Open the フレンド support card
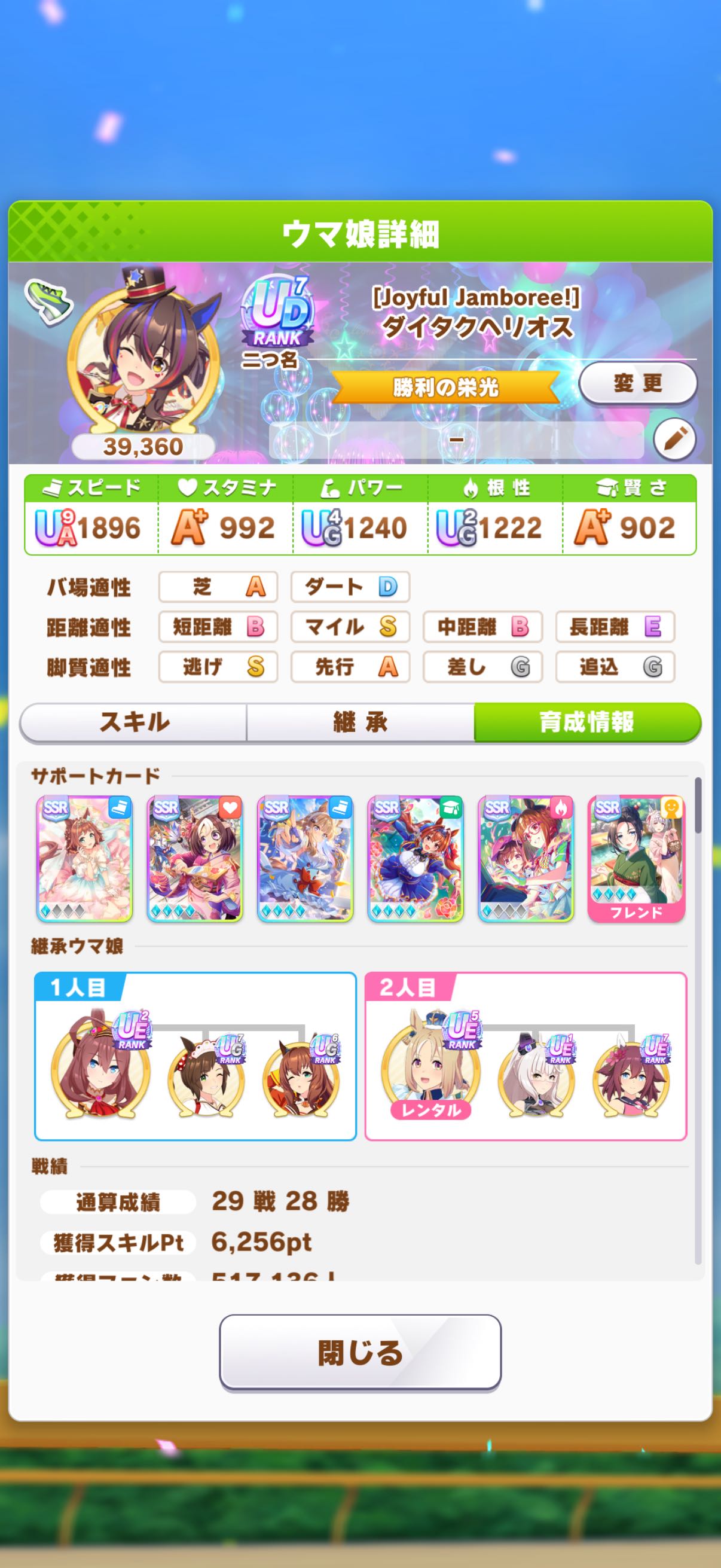 (636, 858)
